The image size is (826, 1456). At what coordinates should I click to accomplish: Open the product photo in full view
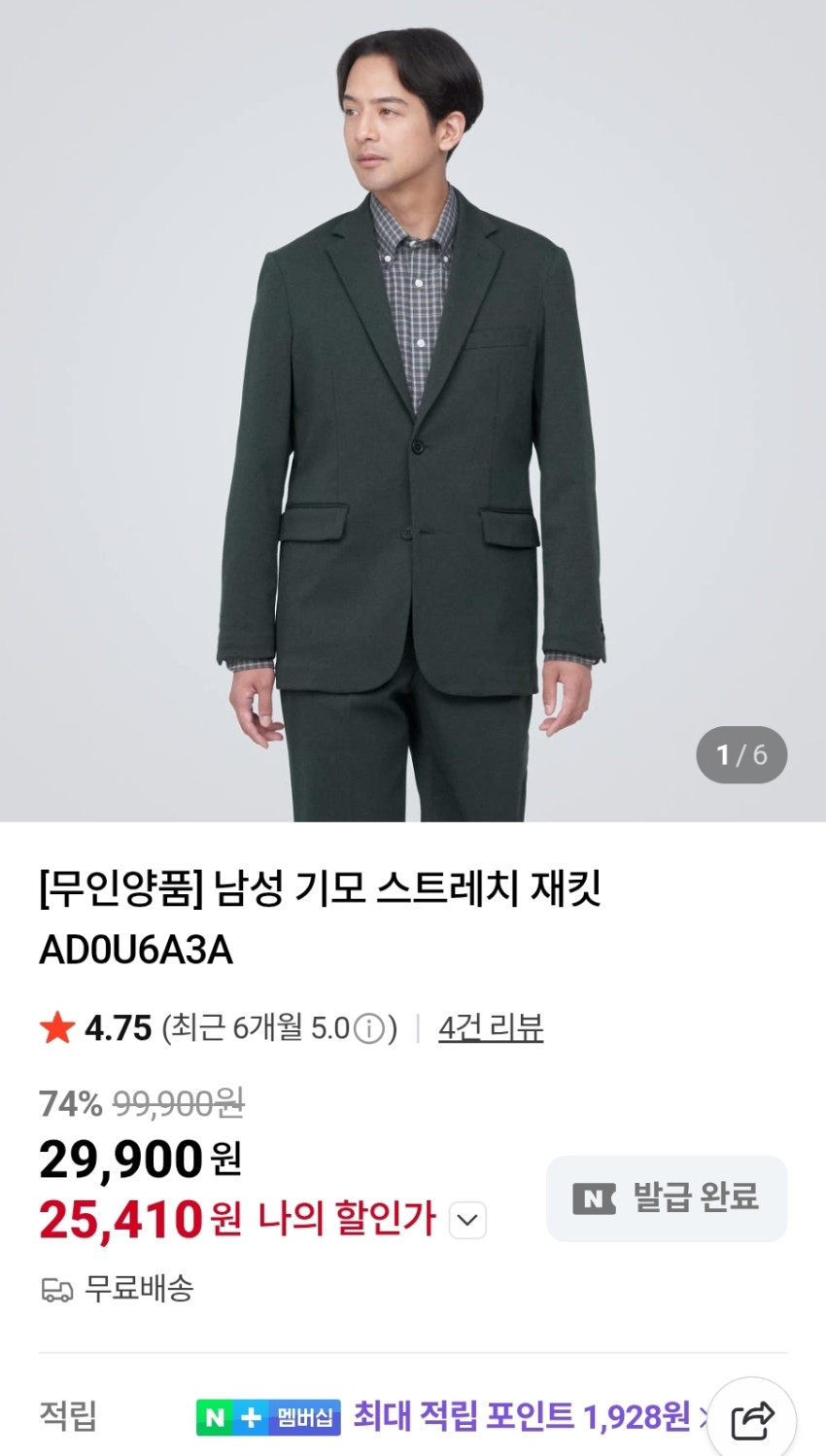(x=413, y=408)
